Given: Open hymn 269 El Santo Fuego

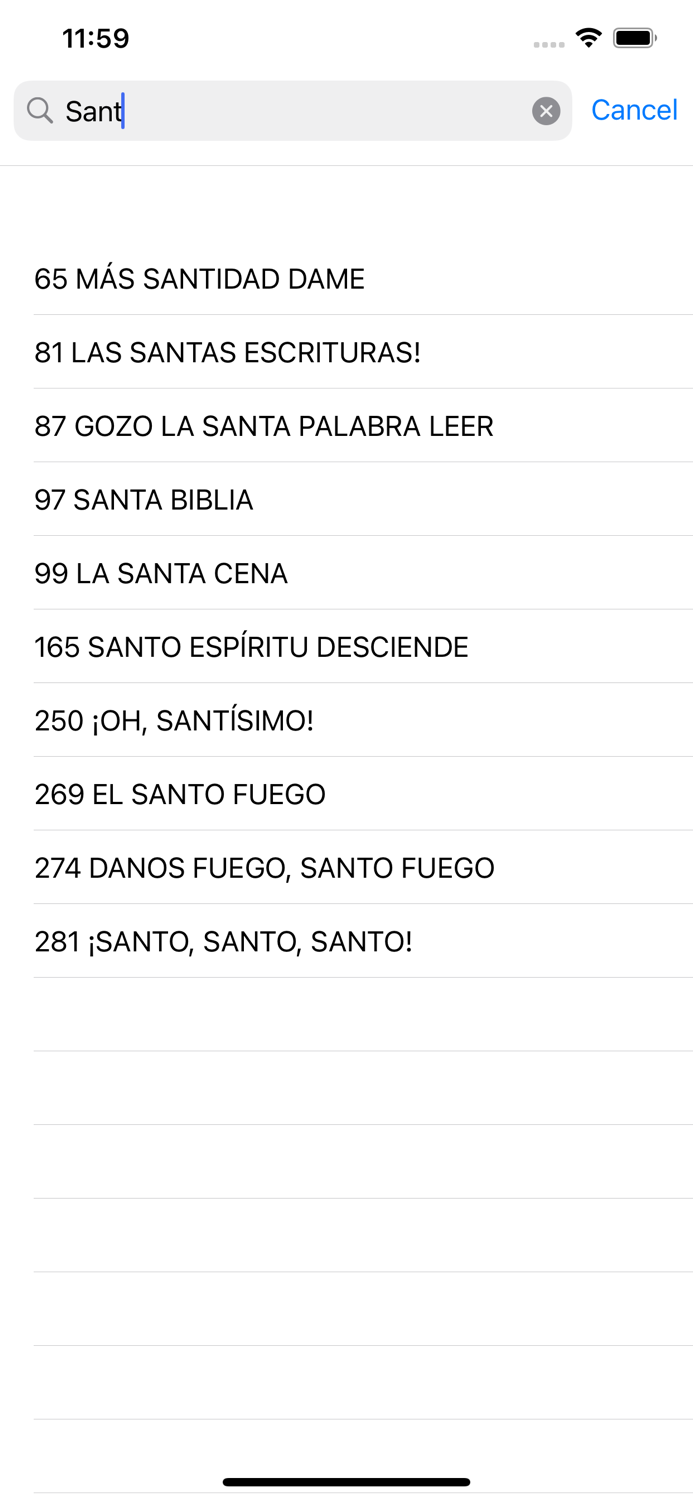Looking at the screenshot, I should tap(180, 795).
